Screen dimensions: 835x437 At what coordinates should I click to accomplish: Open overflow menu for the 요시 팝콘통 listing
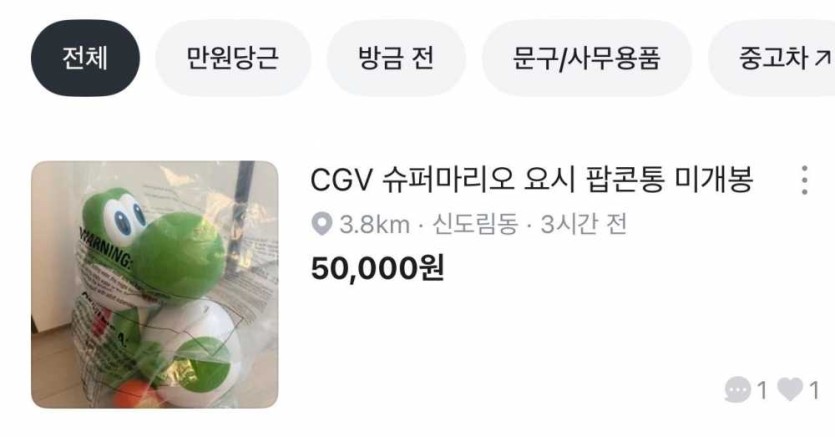pos(805,181)
